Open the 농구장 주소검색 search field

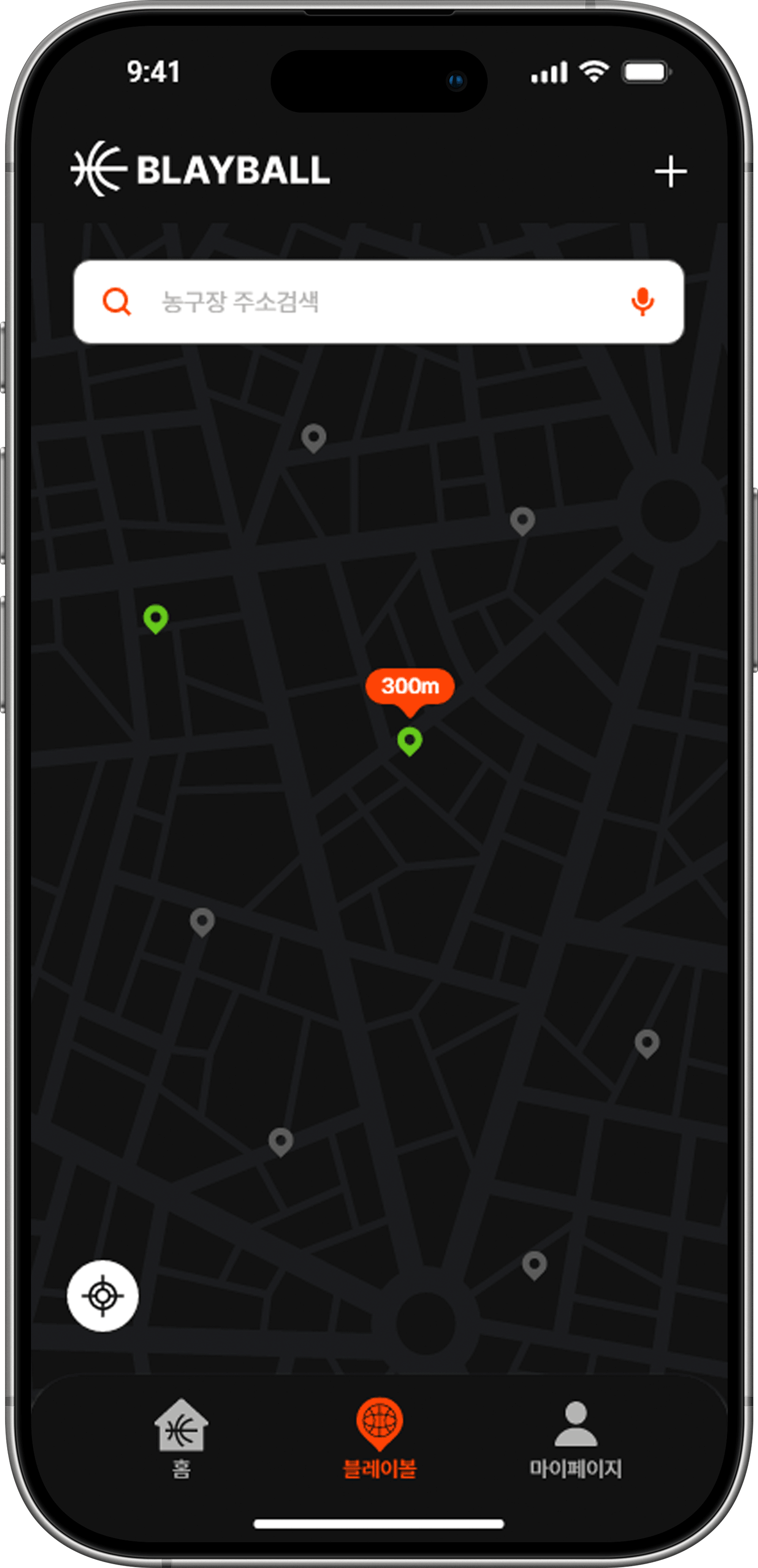click(x=365, y=302)
